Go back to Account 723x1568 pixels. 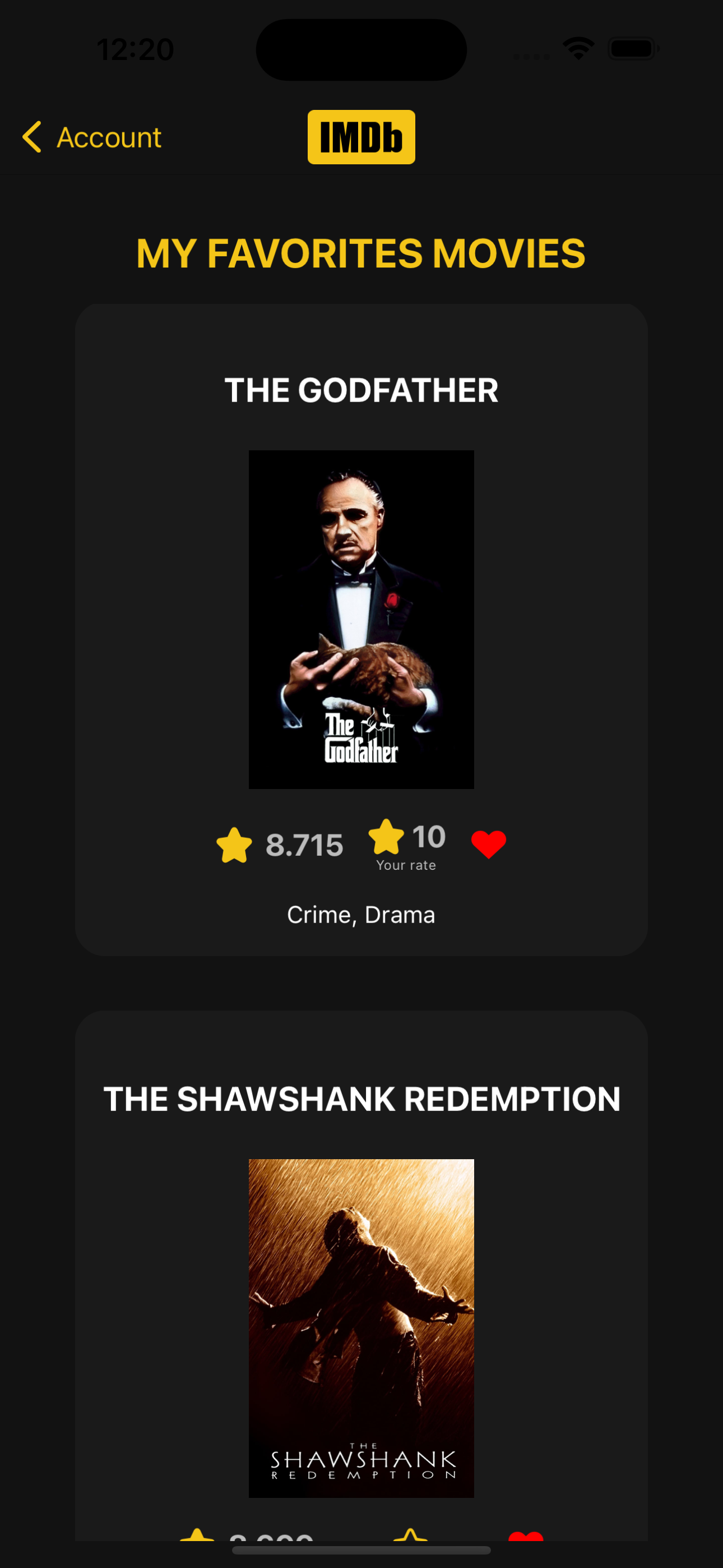pos(92,137)
